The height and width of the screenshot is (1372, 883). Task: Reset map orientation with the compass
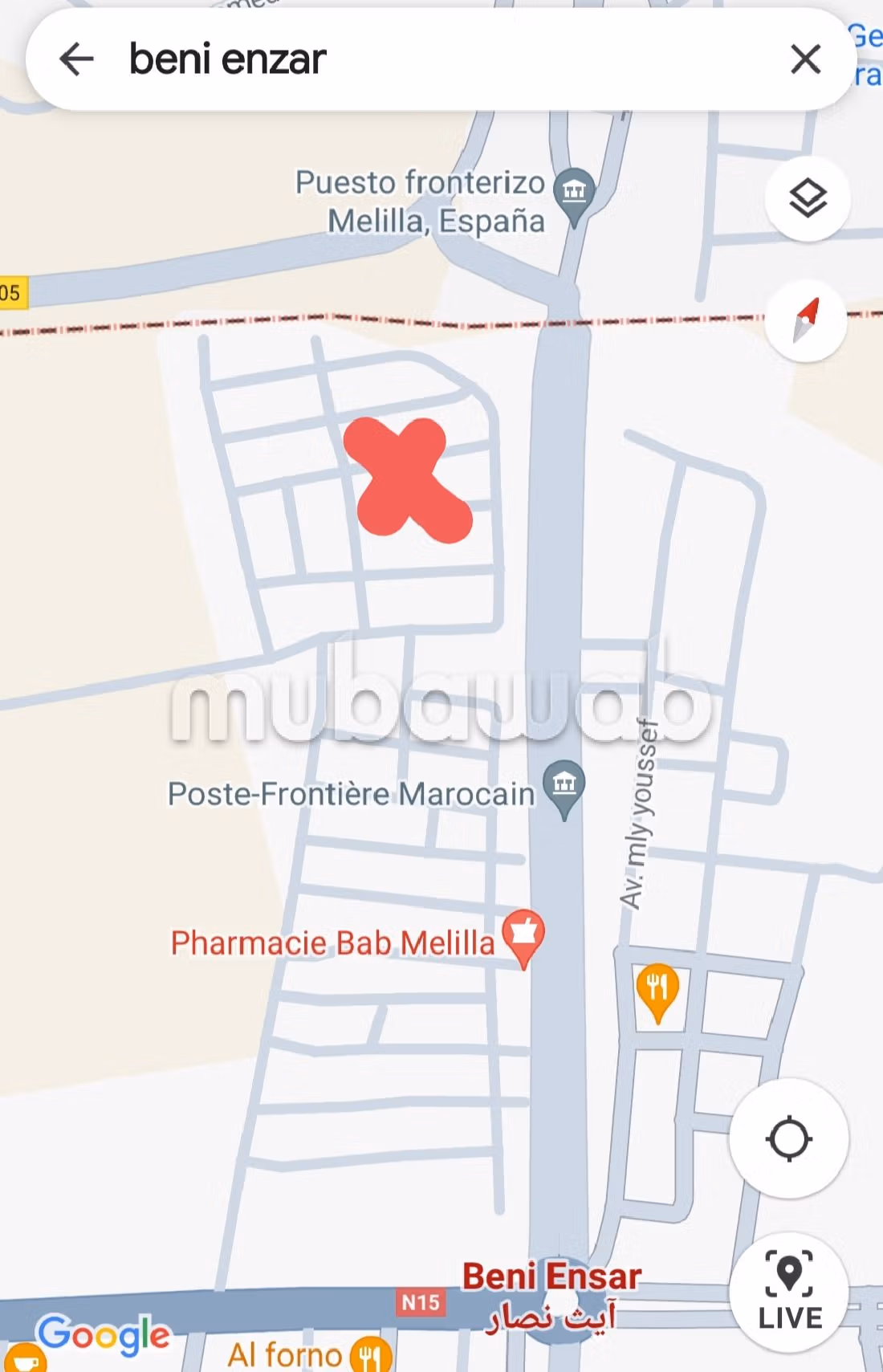[806, 320]
